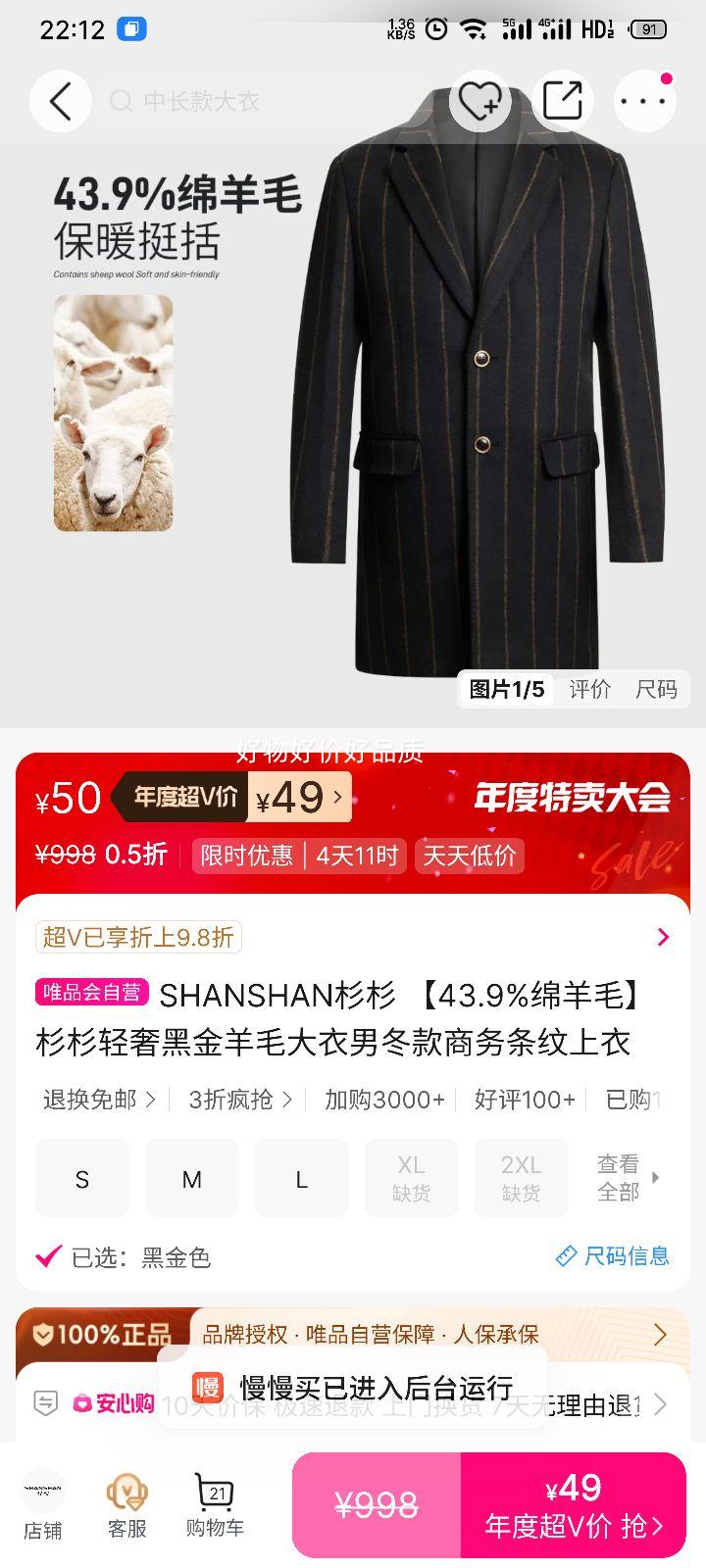706x1568 pixels.
Task: Switch to the 评价 tab
Action: (x=589, y=690)
